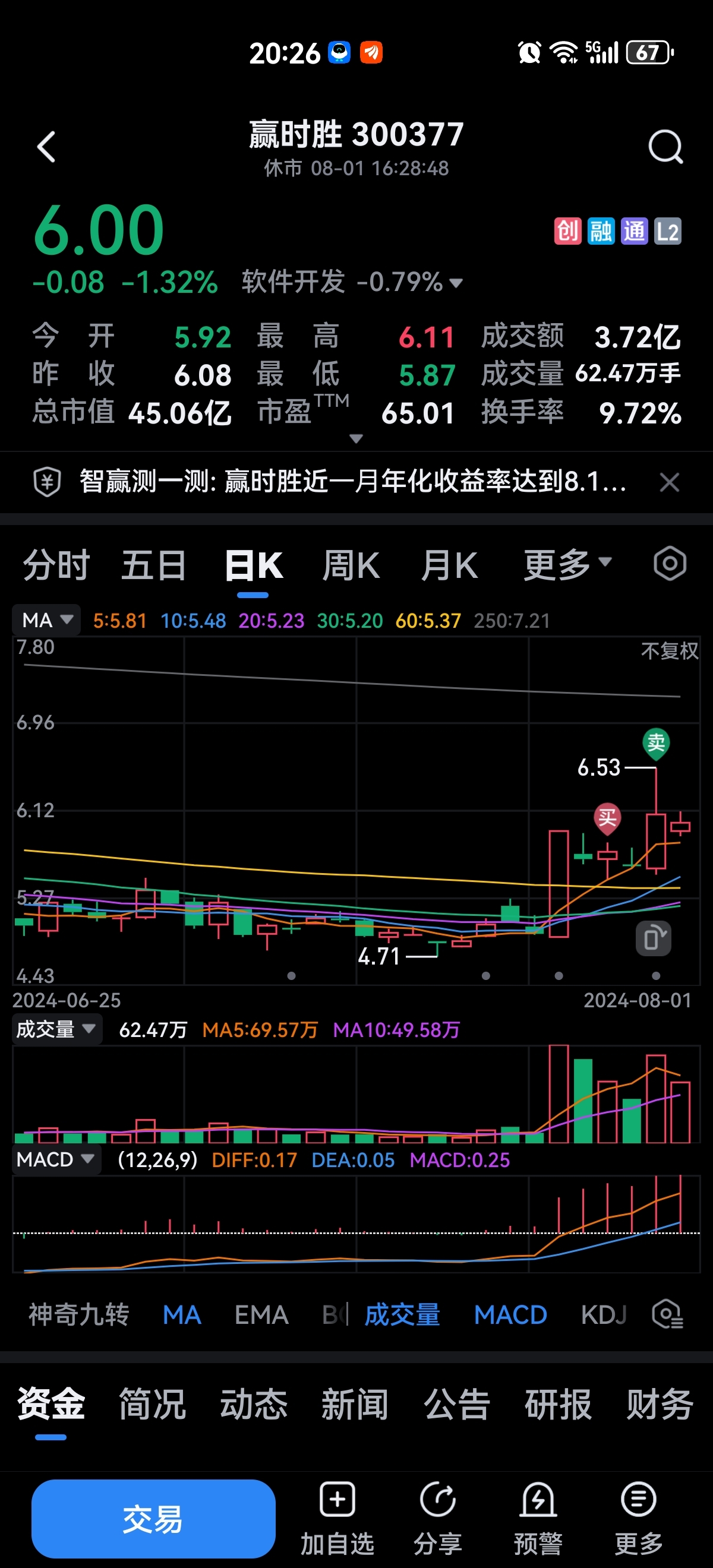The height and width of the screenshot is (1568, 713).
Task: Open the 成交量 sub-chart dropdown
Action: click(56, 1029)
